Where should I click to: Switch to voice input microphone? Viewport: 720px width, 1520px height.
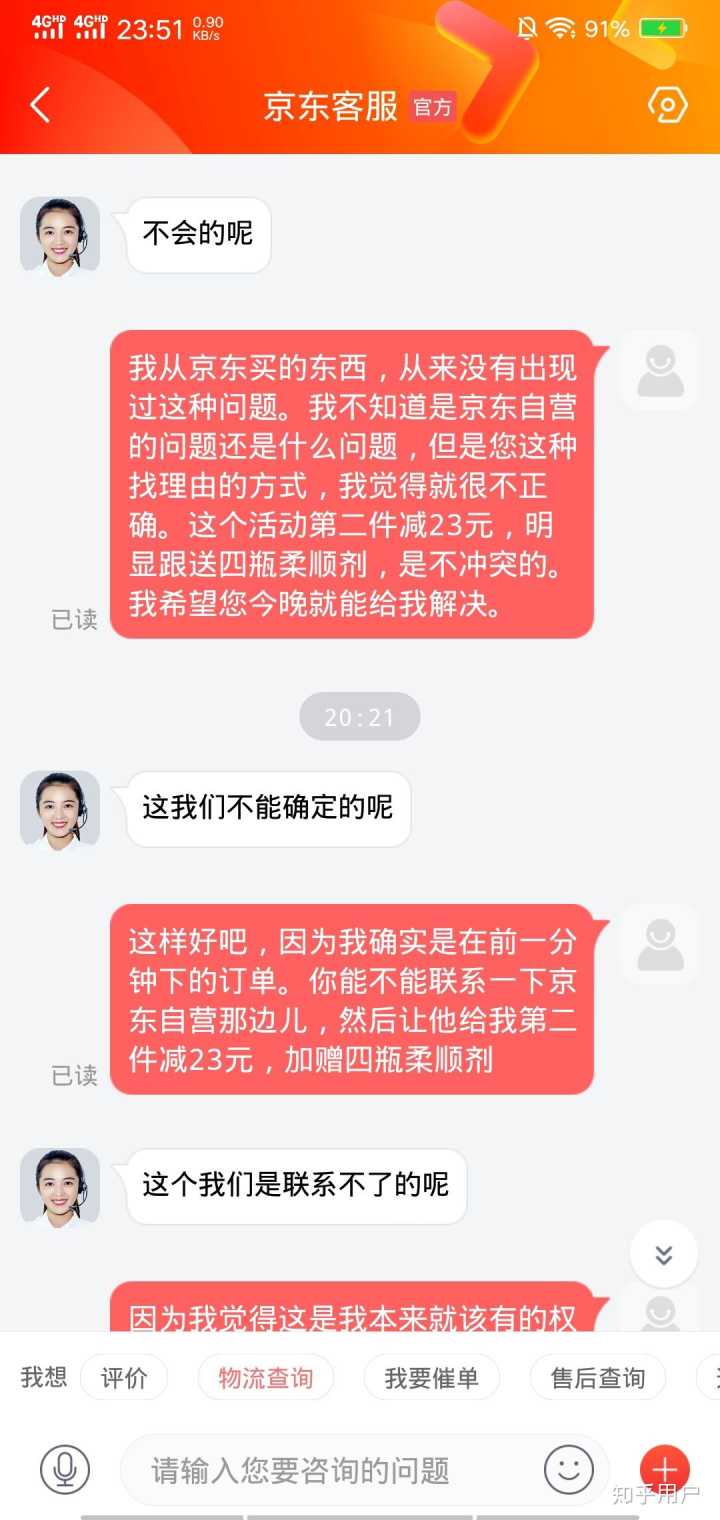point(65,1469)
